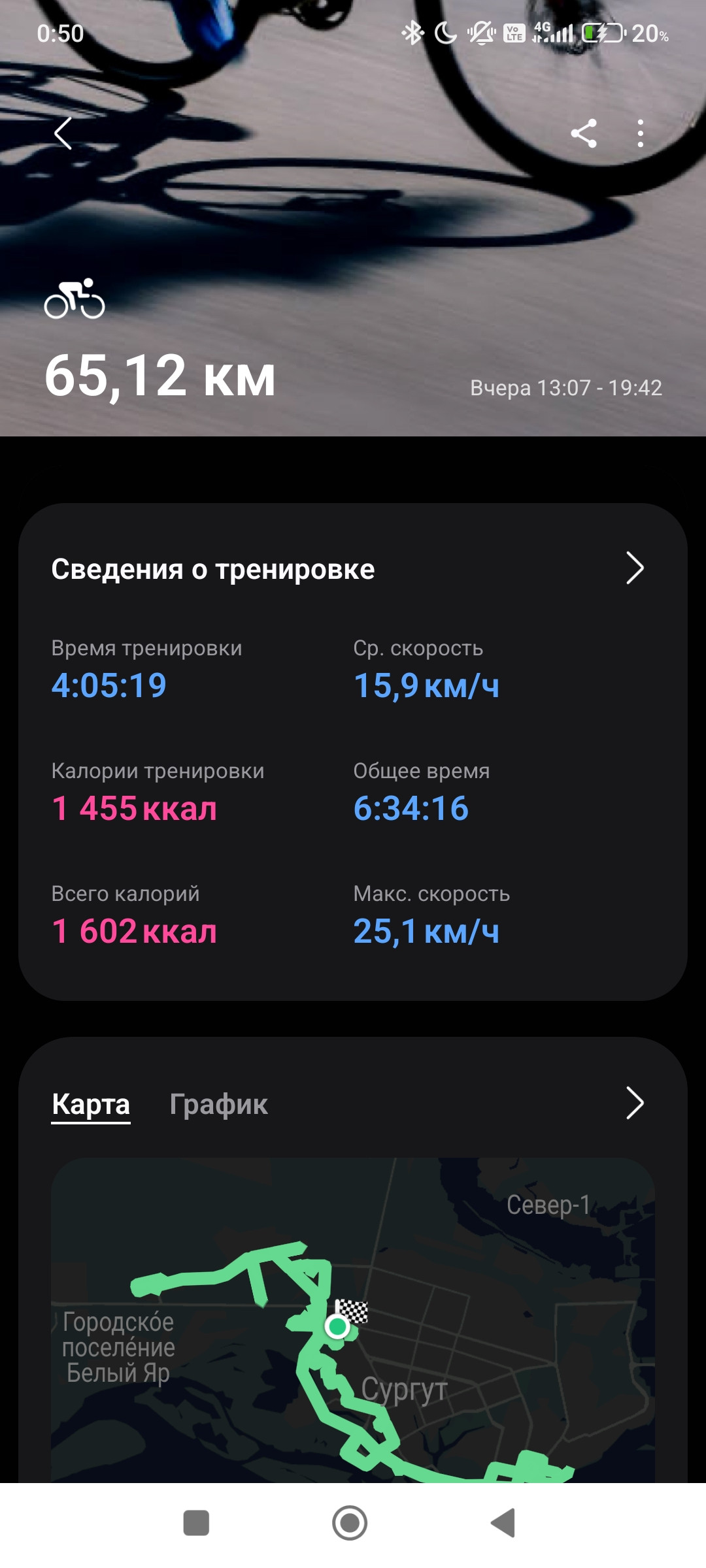Go back using the top-left arrow
The image size is (706, 1568).
[x=63, y=133]
